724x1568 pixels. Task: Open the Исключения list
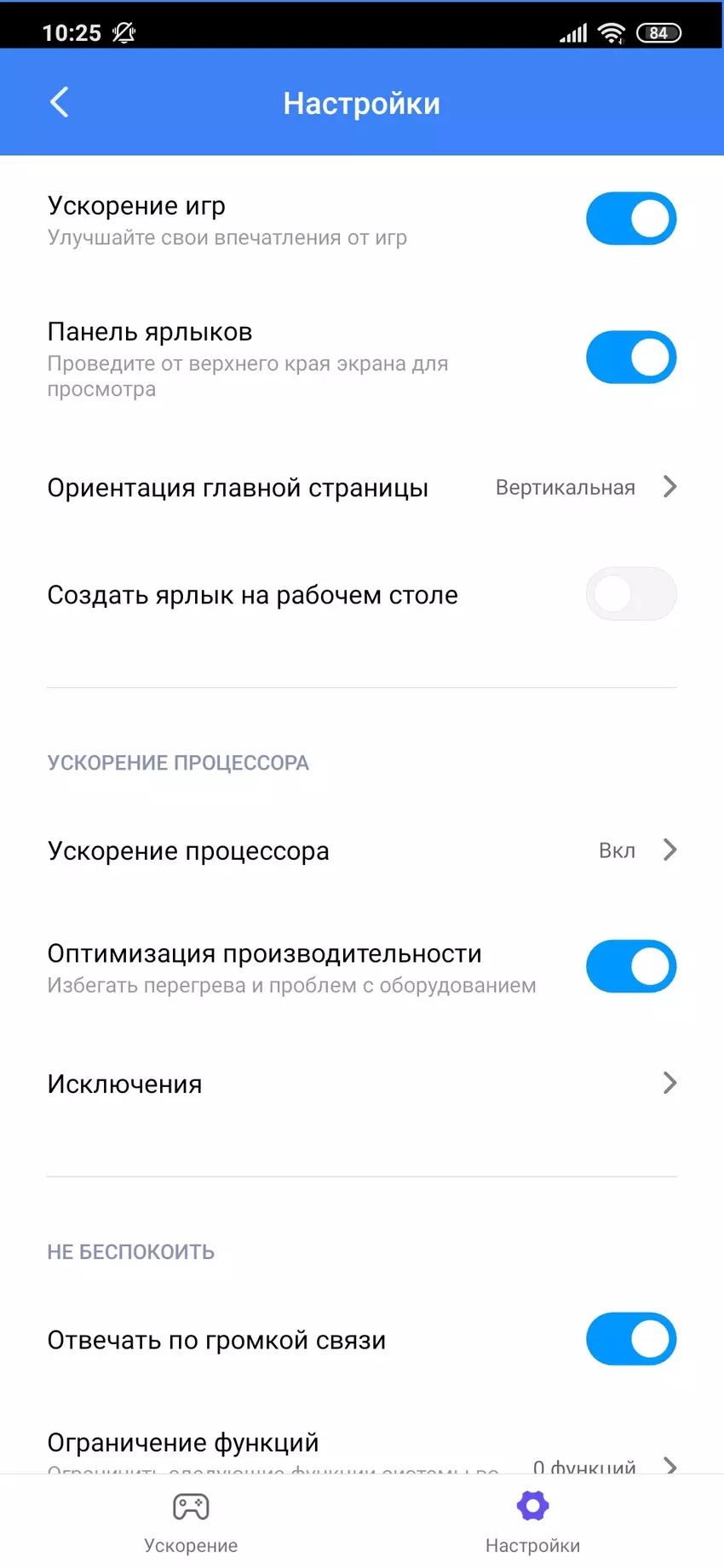[x=361, y=1084]
